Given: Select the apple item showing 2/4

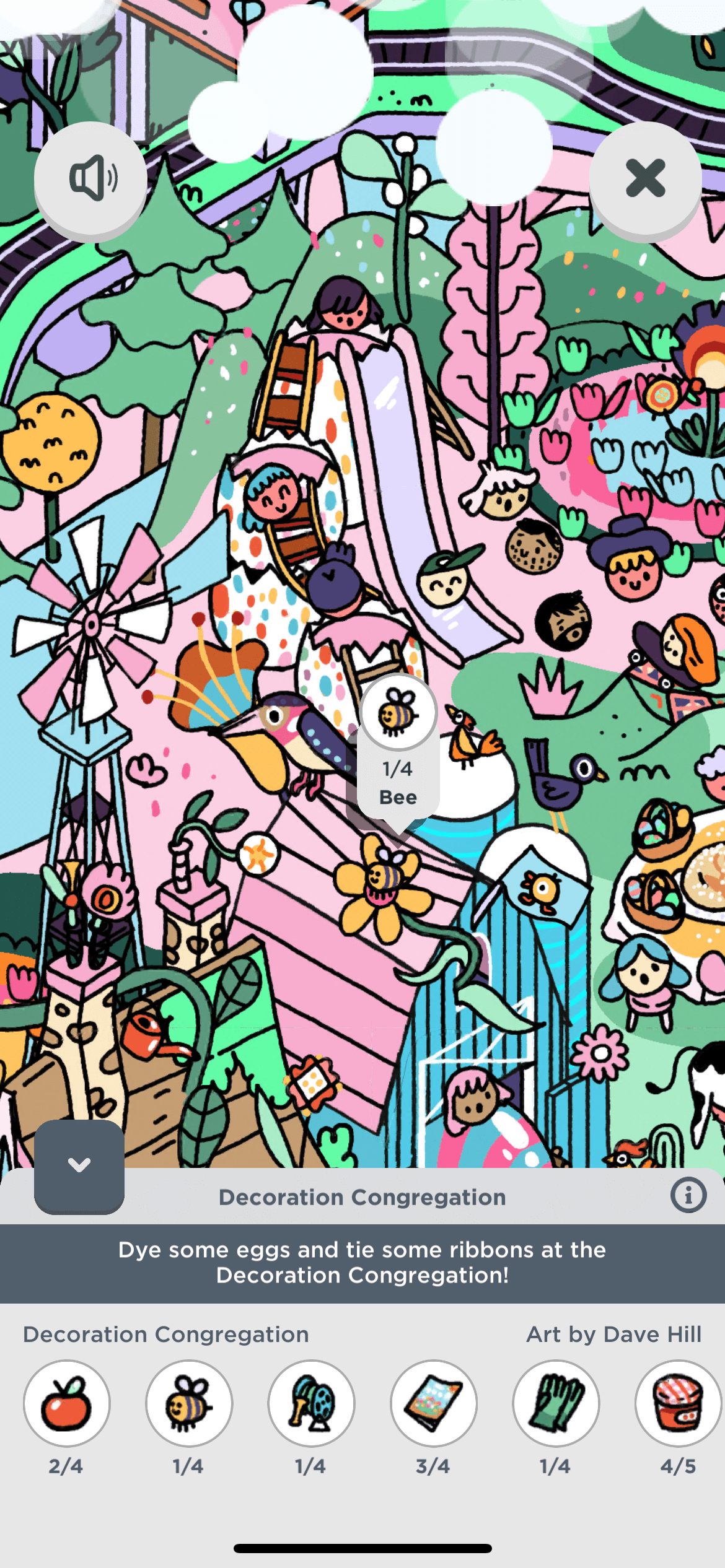Looking at the screenshot, I should coord(67,1403).
